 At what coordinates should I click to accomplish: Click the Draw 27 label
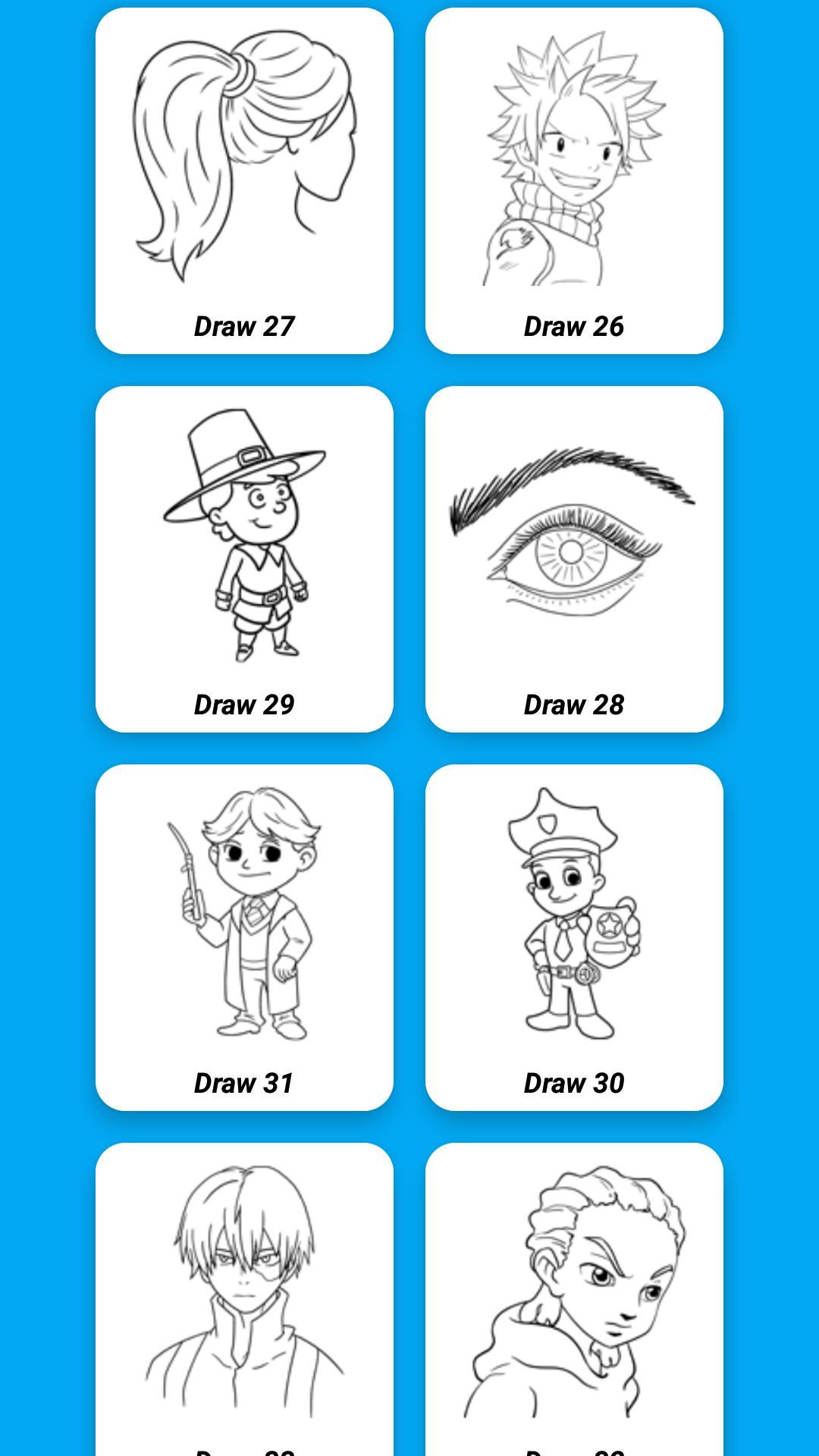(243, 326)
